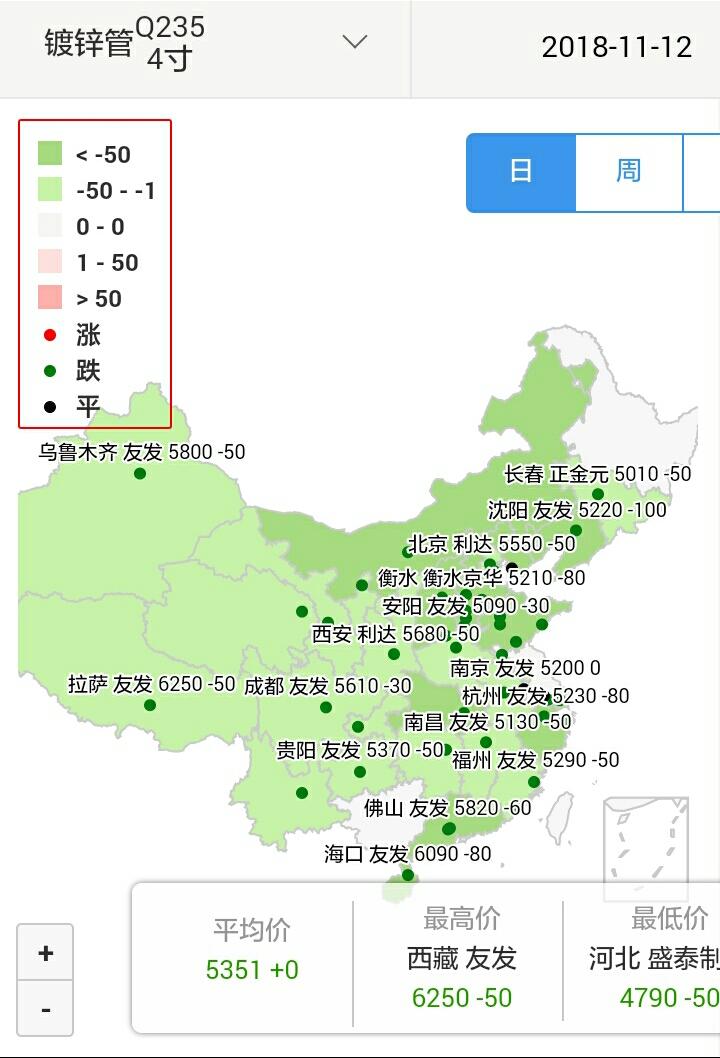The height and width of the screenshot is (1058, 720).
Task: Select the 沈阳 友发 map point
Action: 576,530
